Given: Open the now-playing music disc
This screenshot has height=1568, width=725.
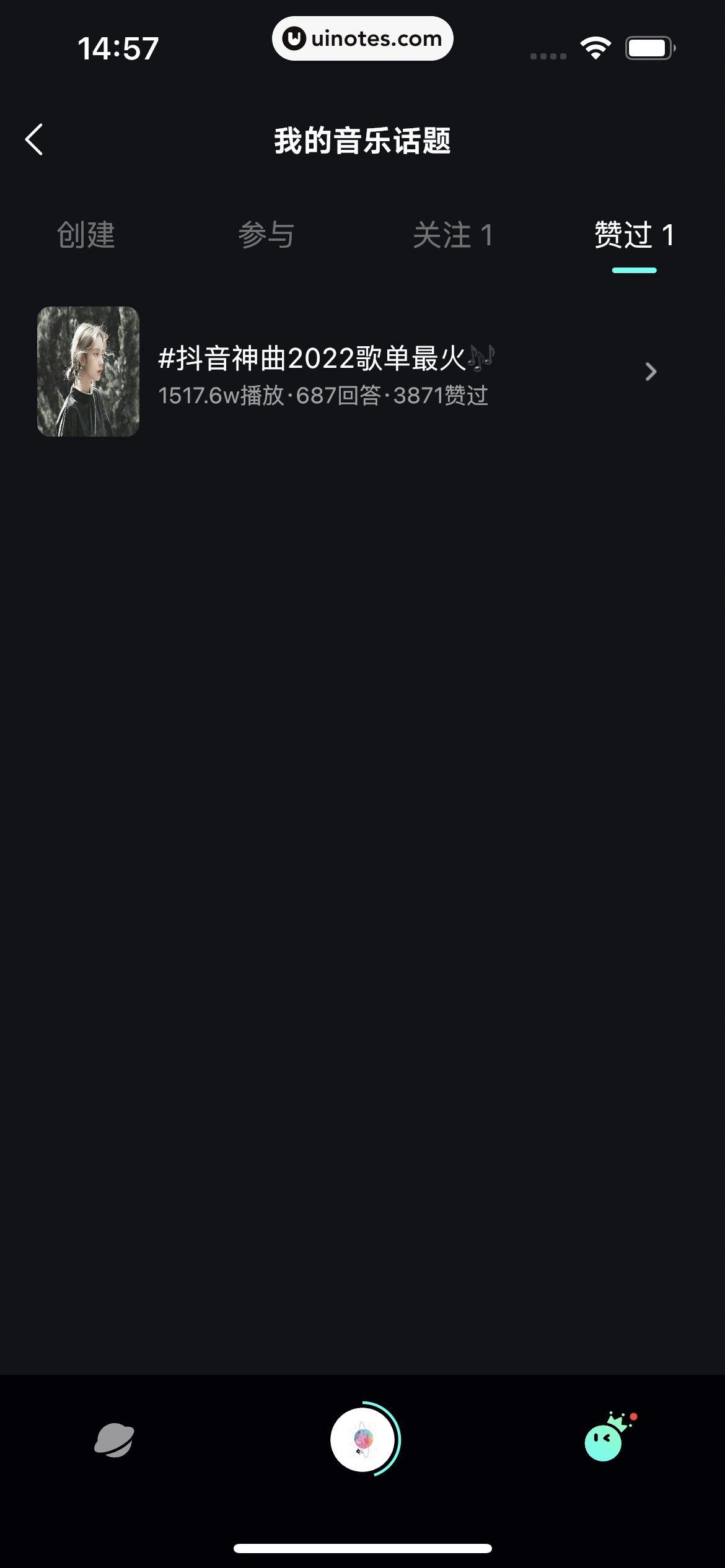Looking at the screenshot, I should click(x=363, y=1439).
